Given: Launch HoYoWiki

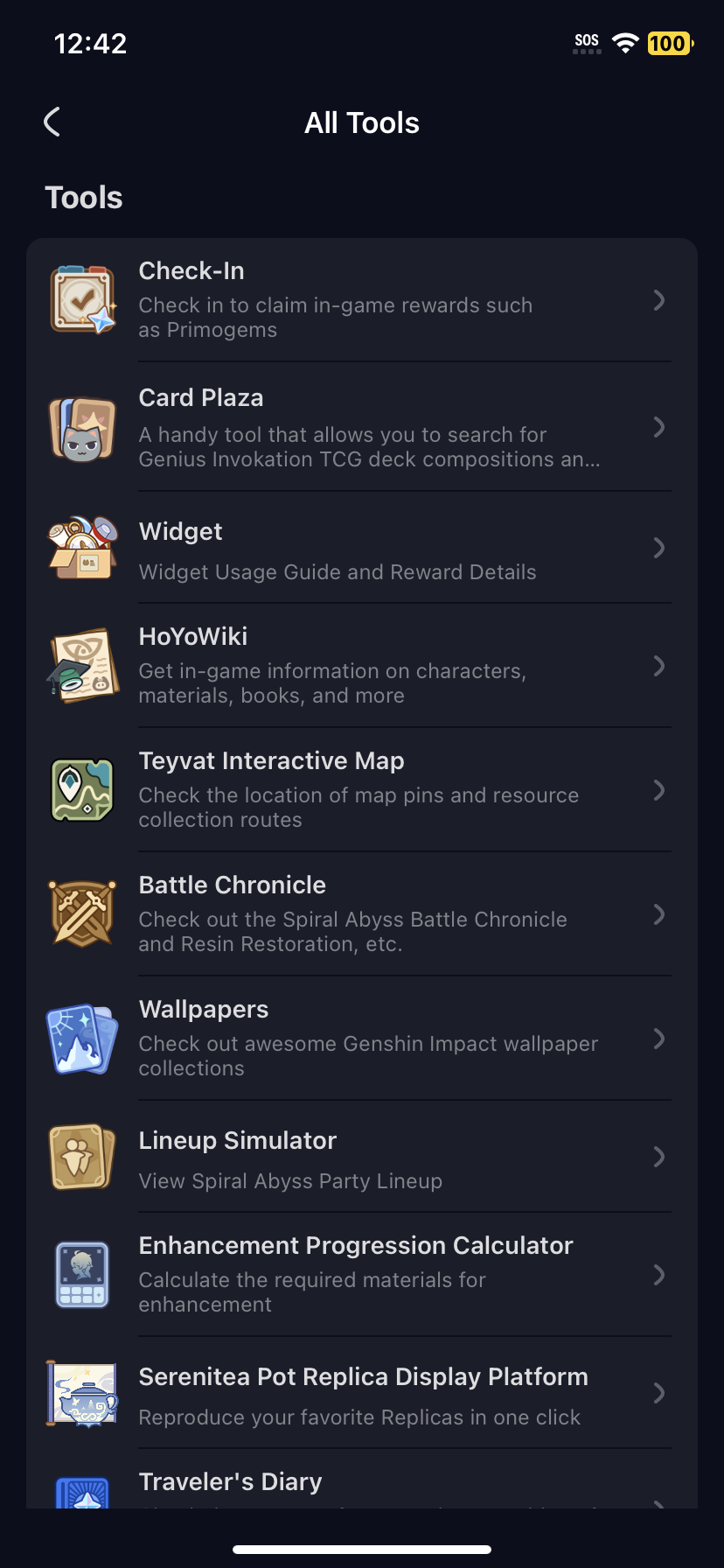Looking at the screenshot, I should (361, 666).
